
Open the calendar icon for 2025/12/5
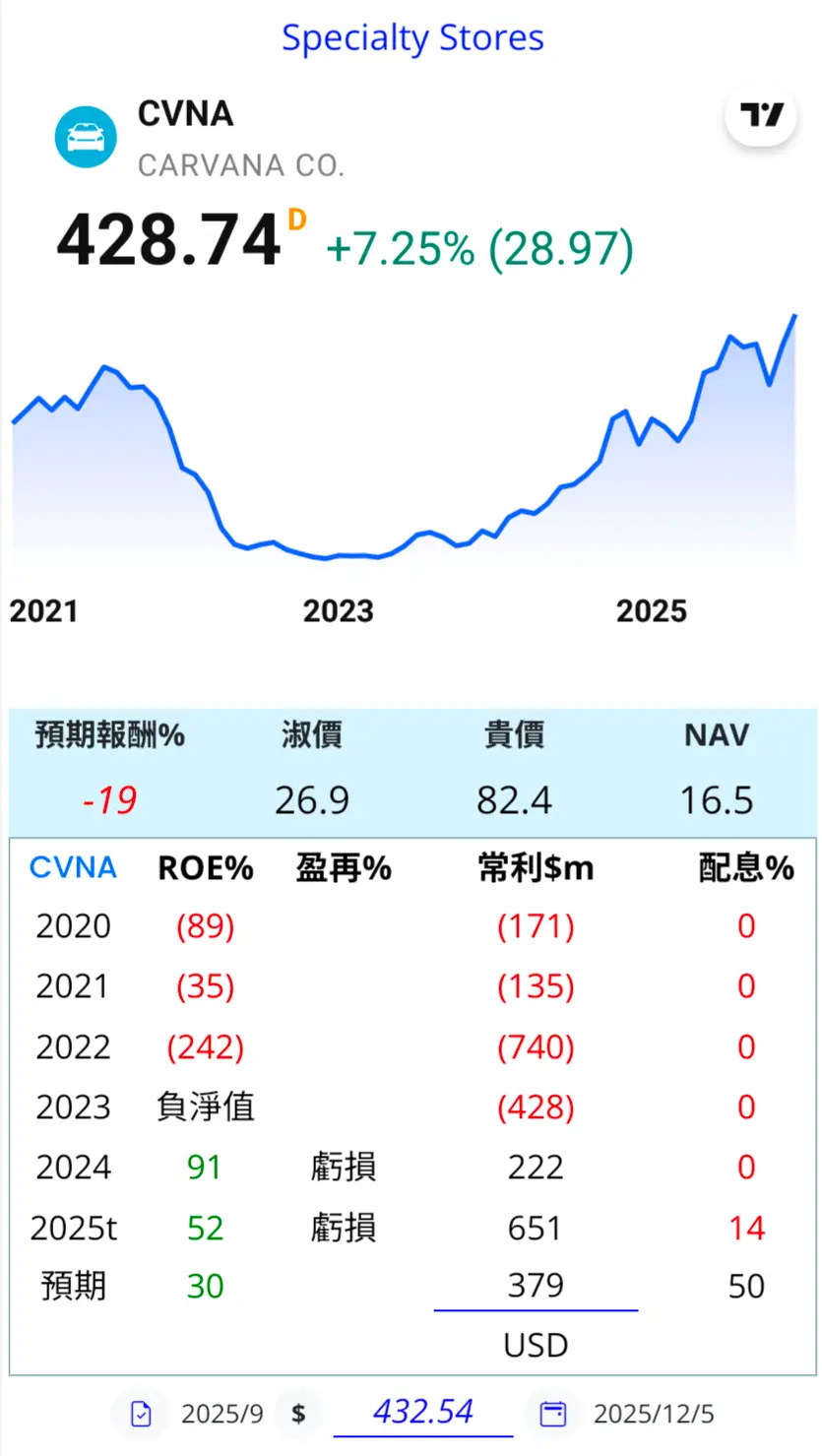554,1415
